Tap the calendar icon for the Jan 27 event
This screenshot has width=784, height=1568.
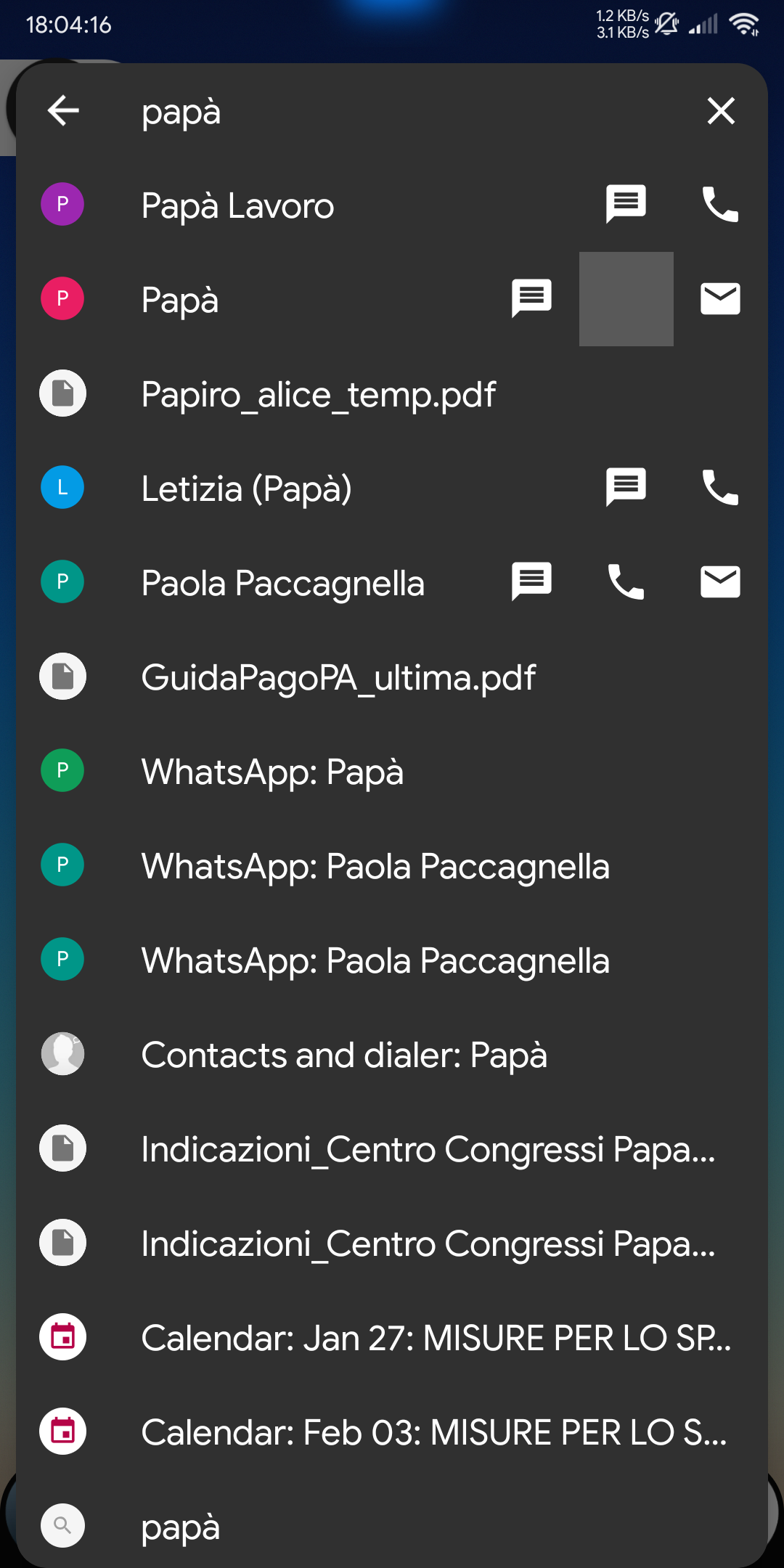pyautogui.click(x=62, y=1338)
